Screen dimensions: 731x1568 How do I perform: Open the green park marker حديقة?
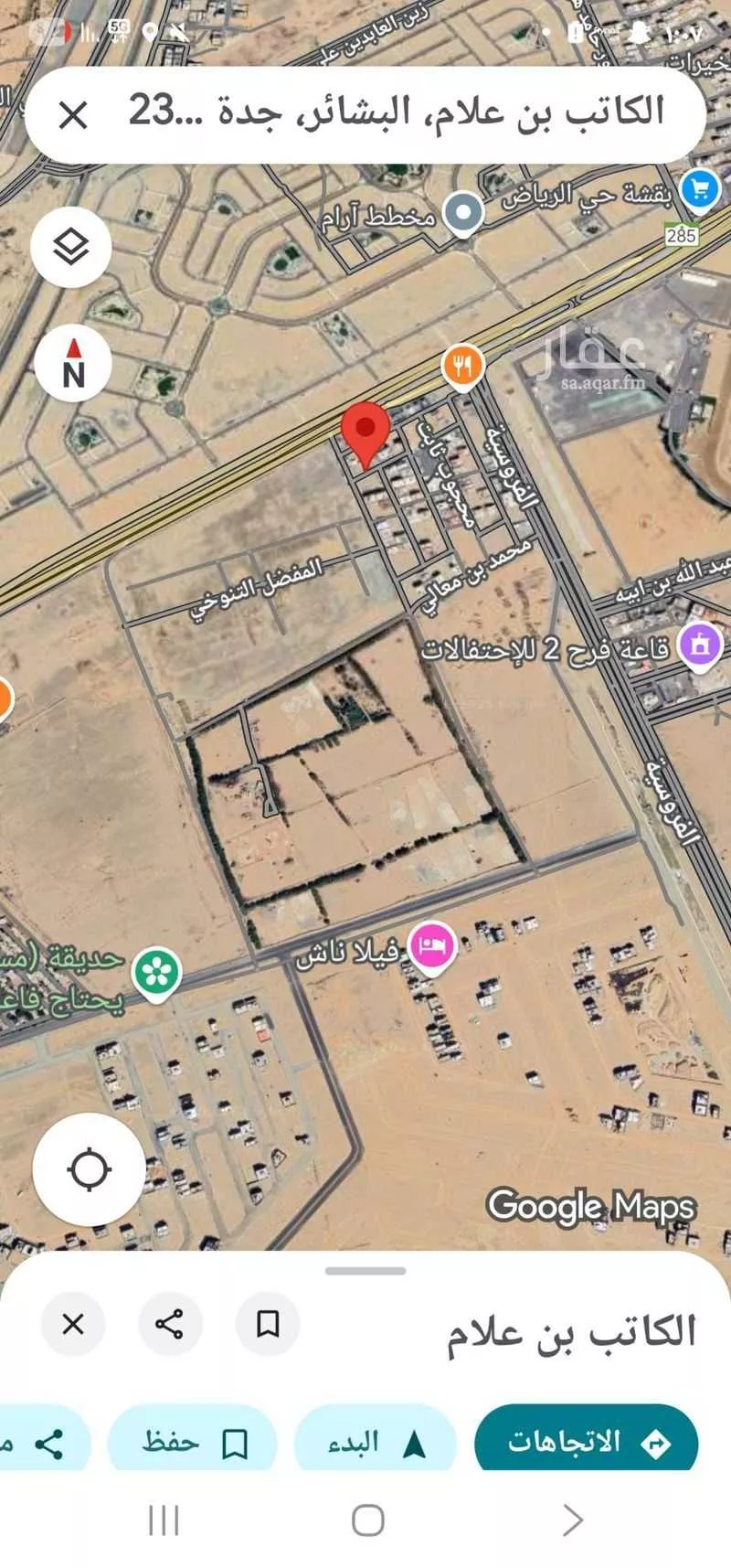[155, 974]
